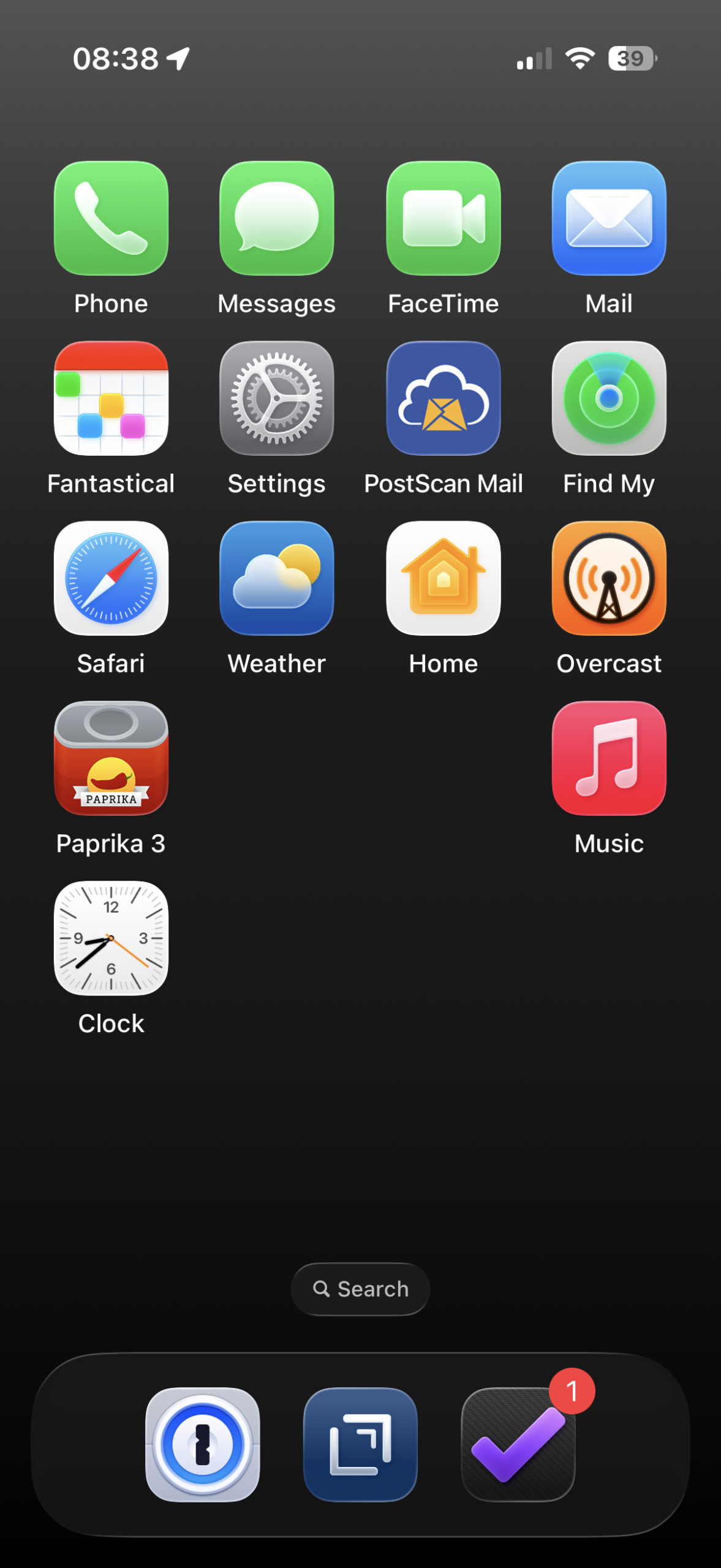Open Fantastical calendar
Screen dimensions: 721x1568
(111, 398)
